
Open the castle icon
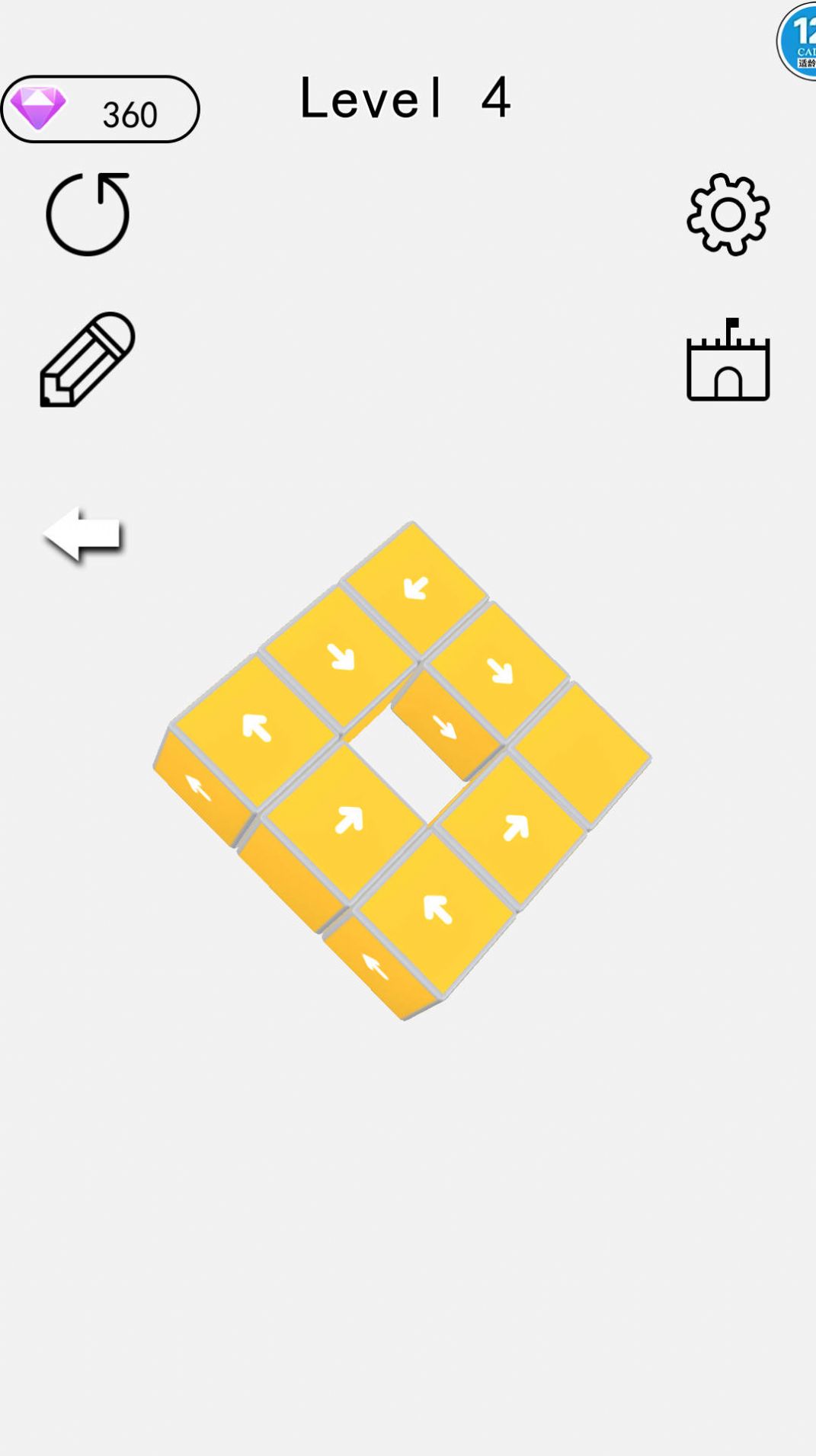(728, 361)
